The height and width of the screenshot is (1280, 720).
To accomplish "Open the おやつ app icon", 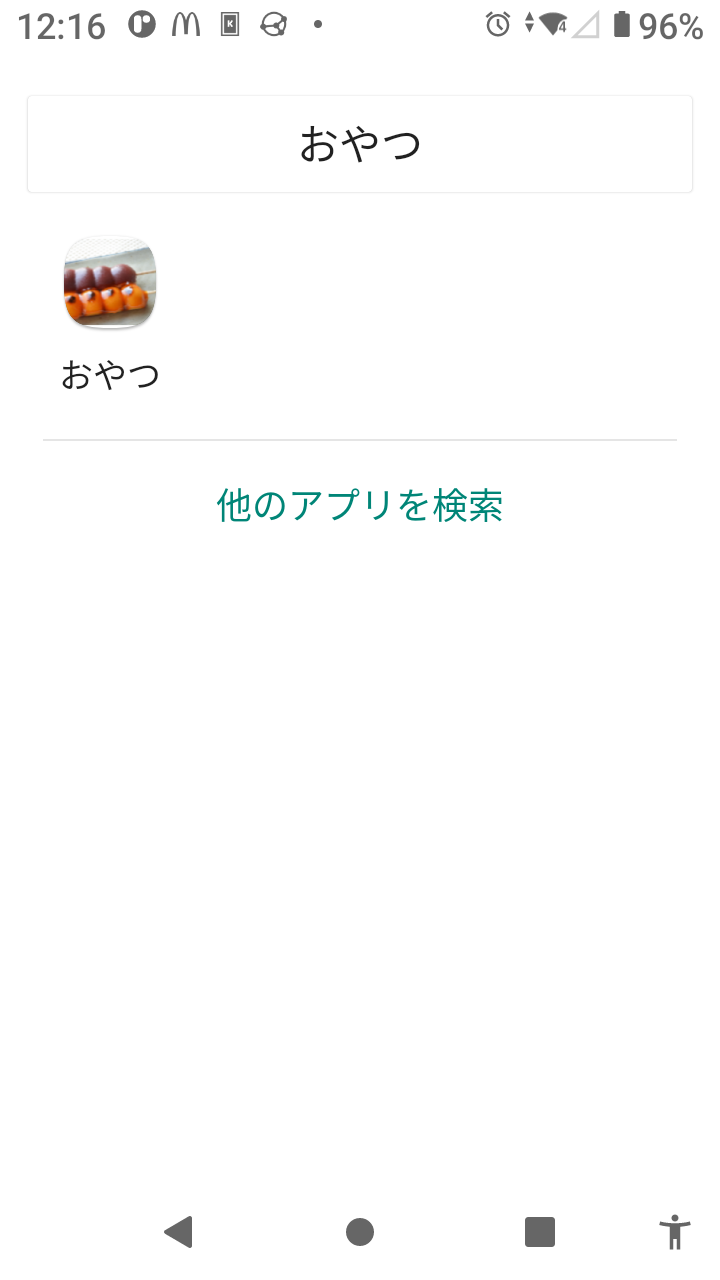I will [x=110, y=283].
